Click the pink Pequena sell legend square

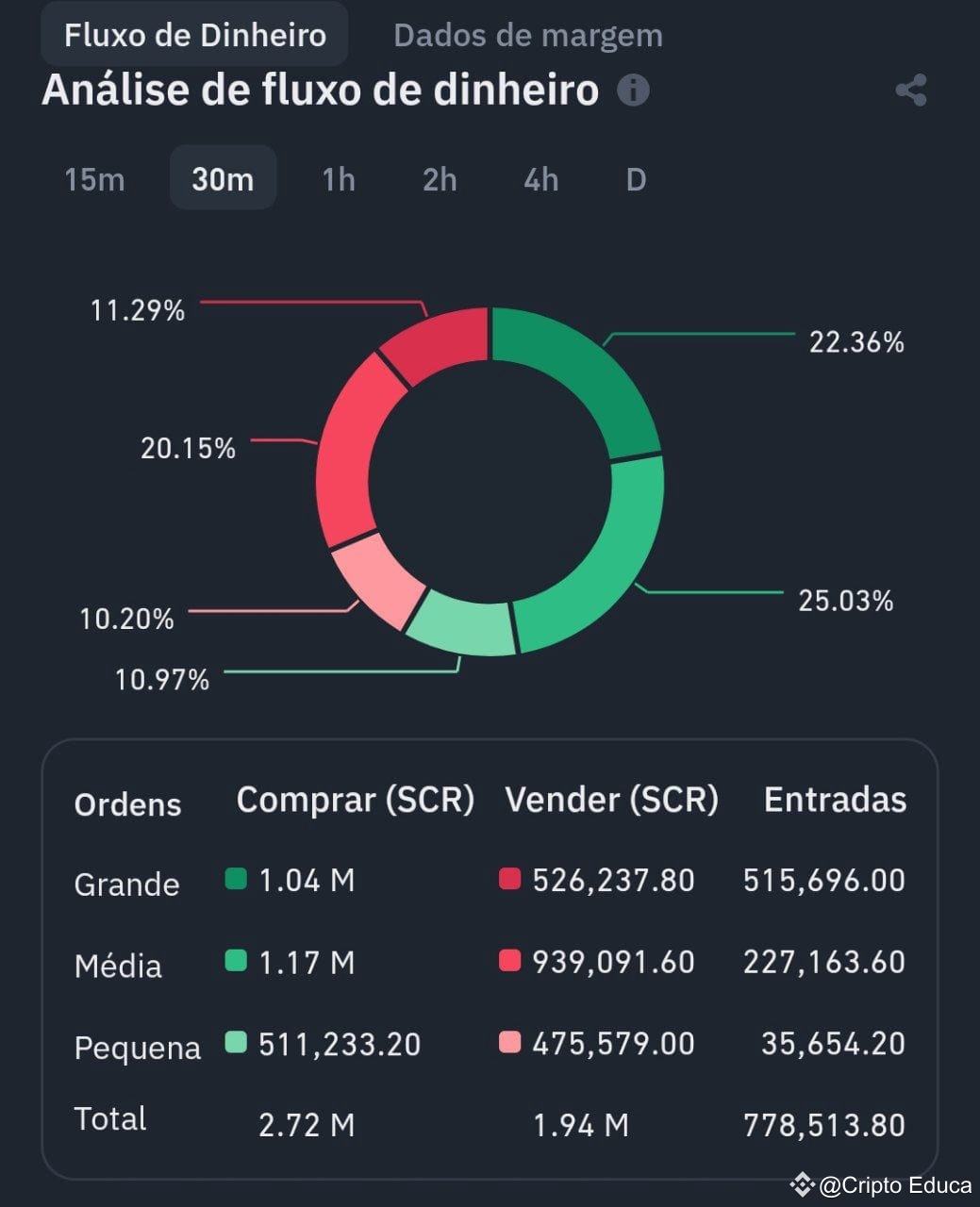[x=510, y=1043]
